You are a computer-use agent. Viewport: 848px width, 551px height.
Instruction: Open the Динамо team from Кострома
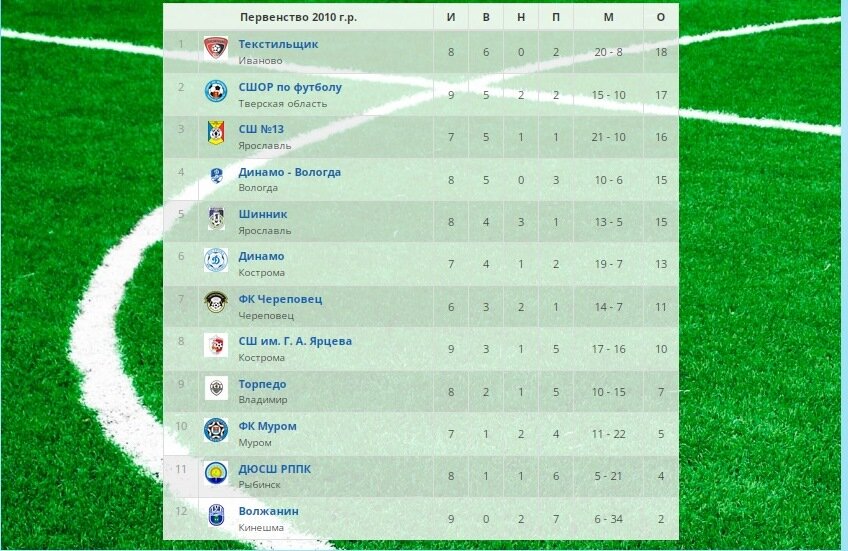(x=261, y=256)
